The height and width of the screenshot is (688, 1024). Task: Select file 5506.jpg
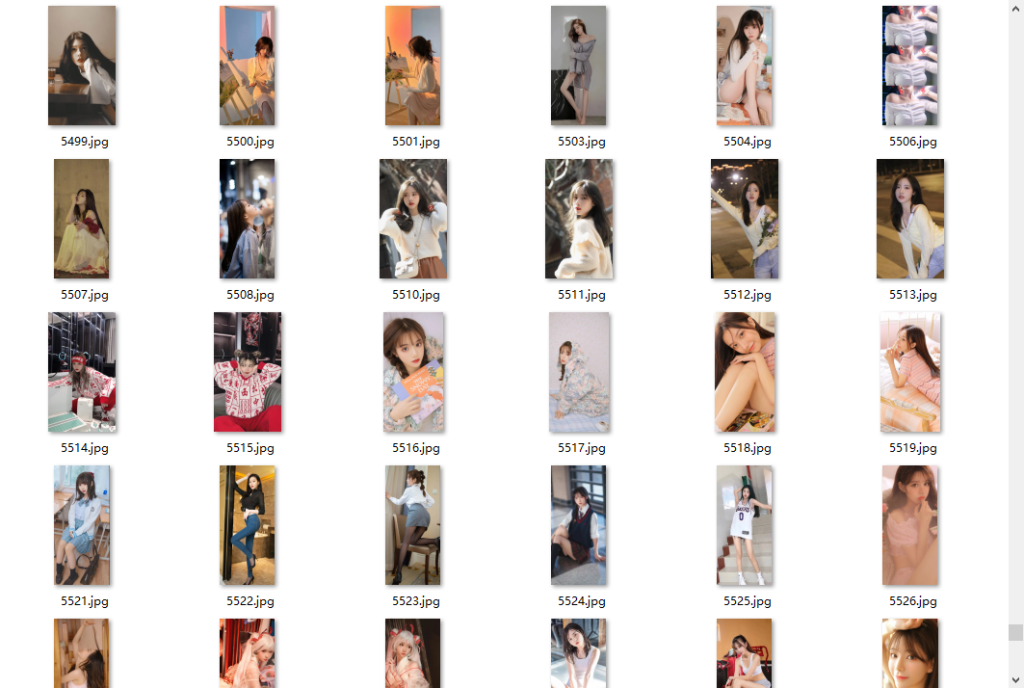click(910, 66)
